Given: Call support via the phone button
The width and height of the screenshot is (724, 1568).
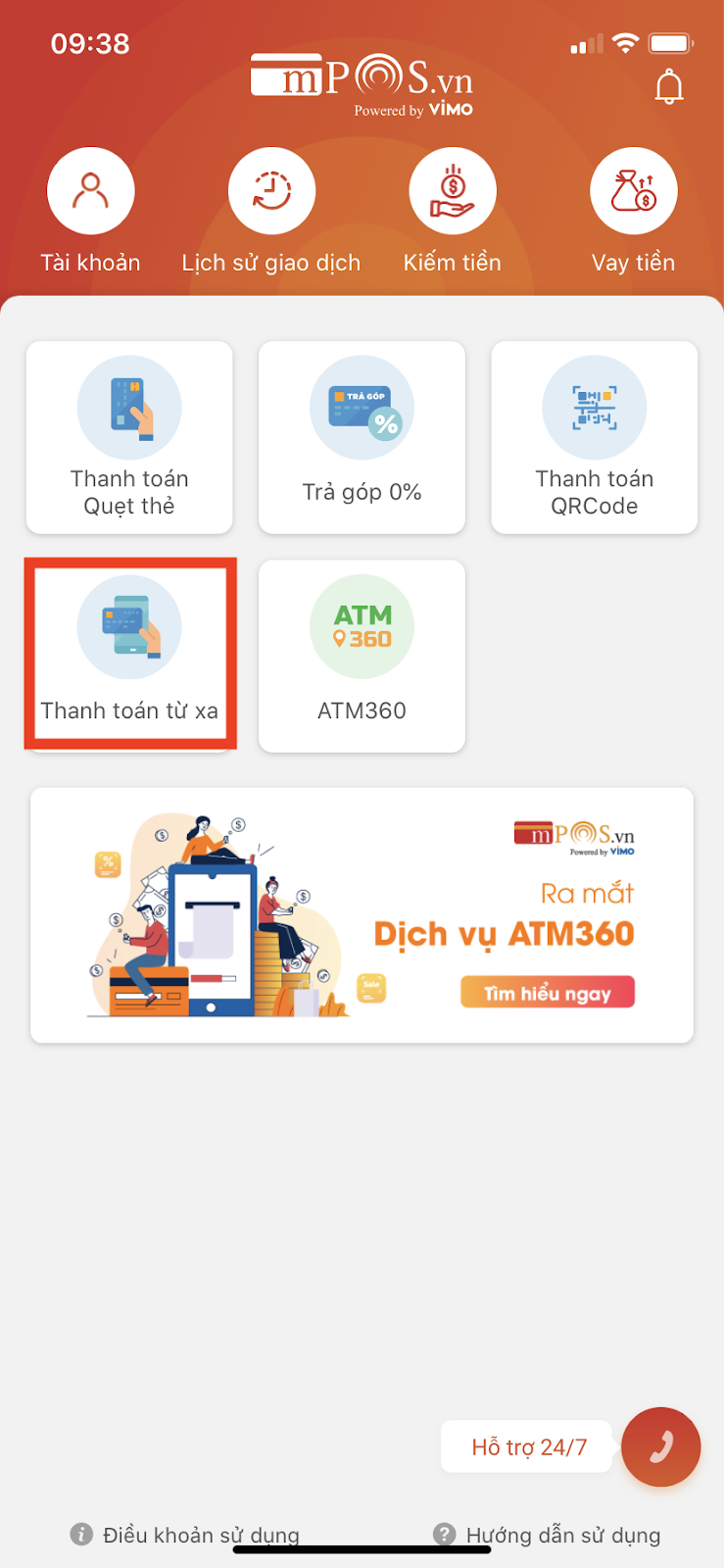Looking at the screenshot, I should pos(661,1447).
